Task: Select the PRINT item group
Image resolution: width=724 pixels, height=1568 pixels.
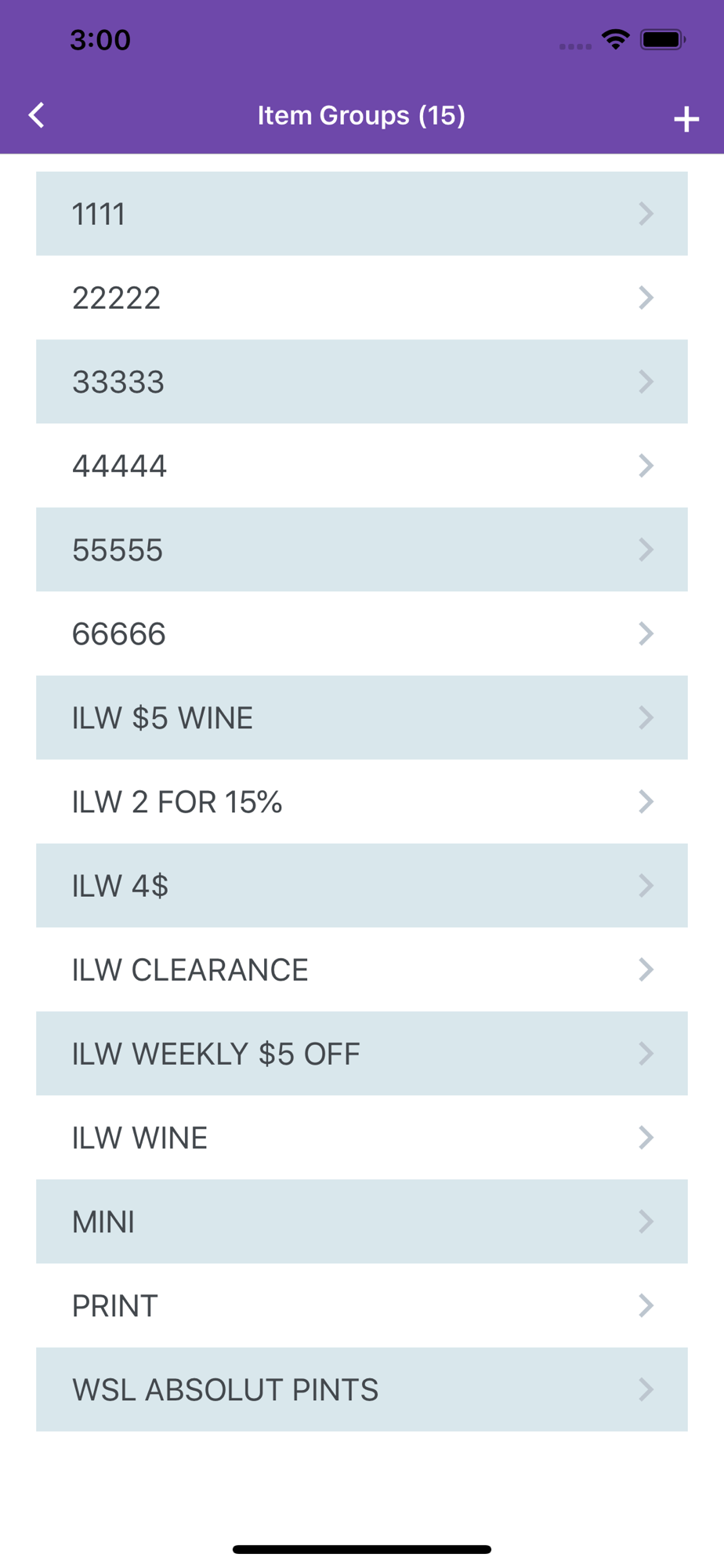Action: click(362, 1305)
